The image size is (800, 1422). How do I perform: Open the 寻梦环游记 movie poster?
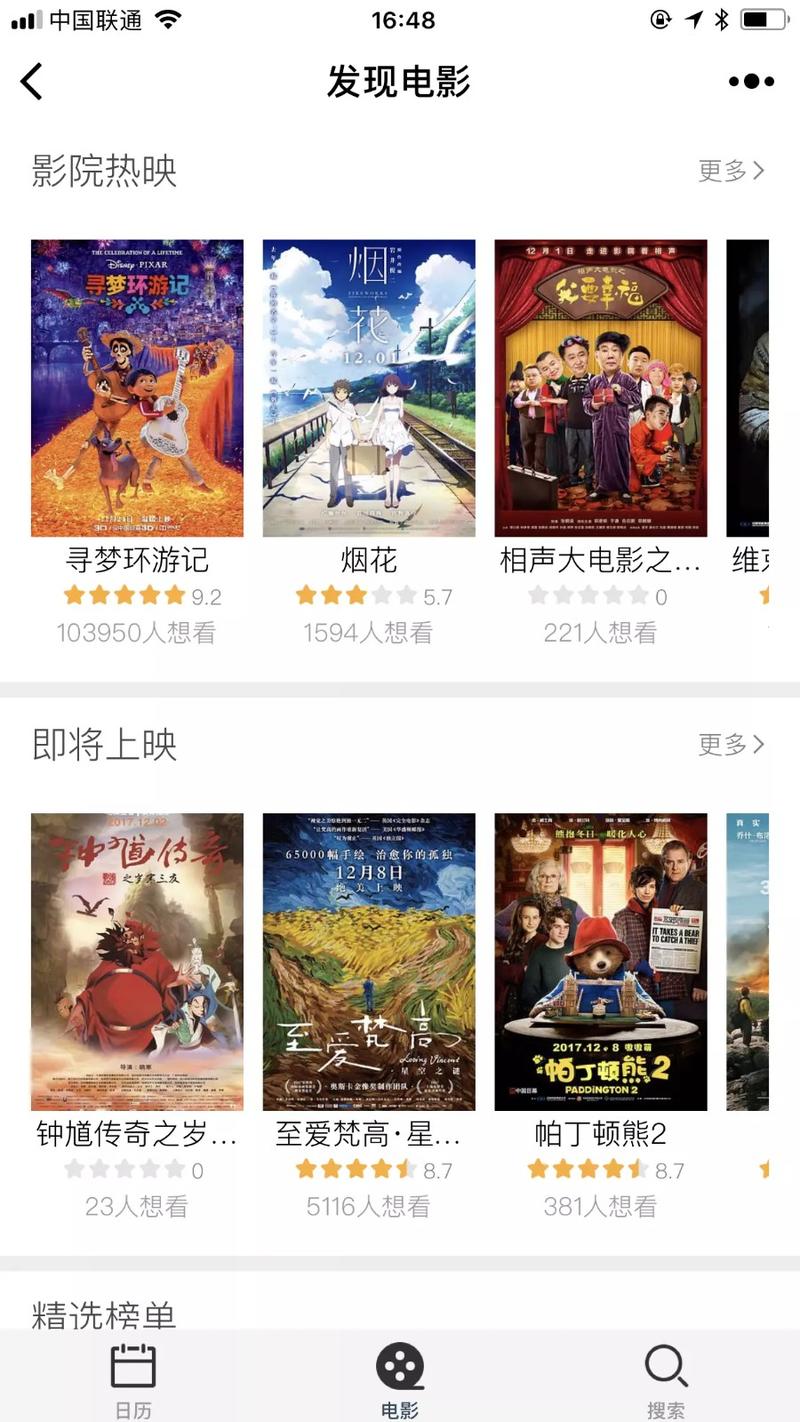point(137,388)
